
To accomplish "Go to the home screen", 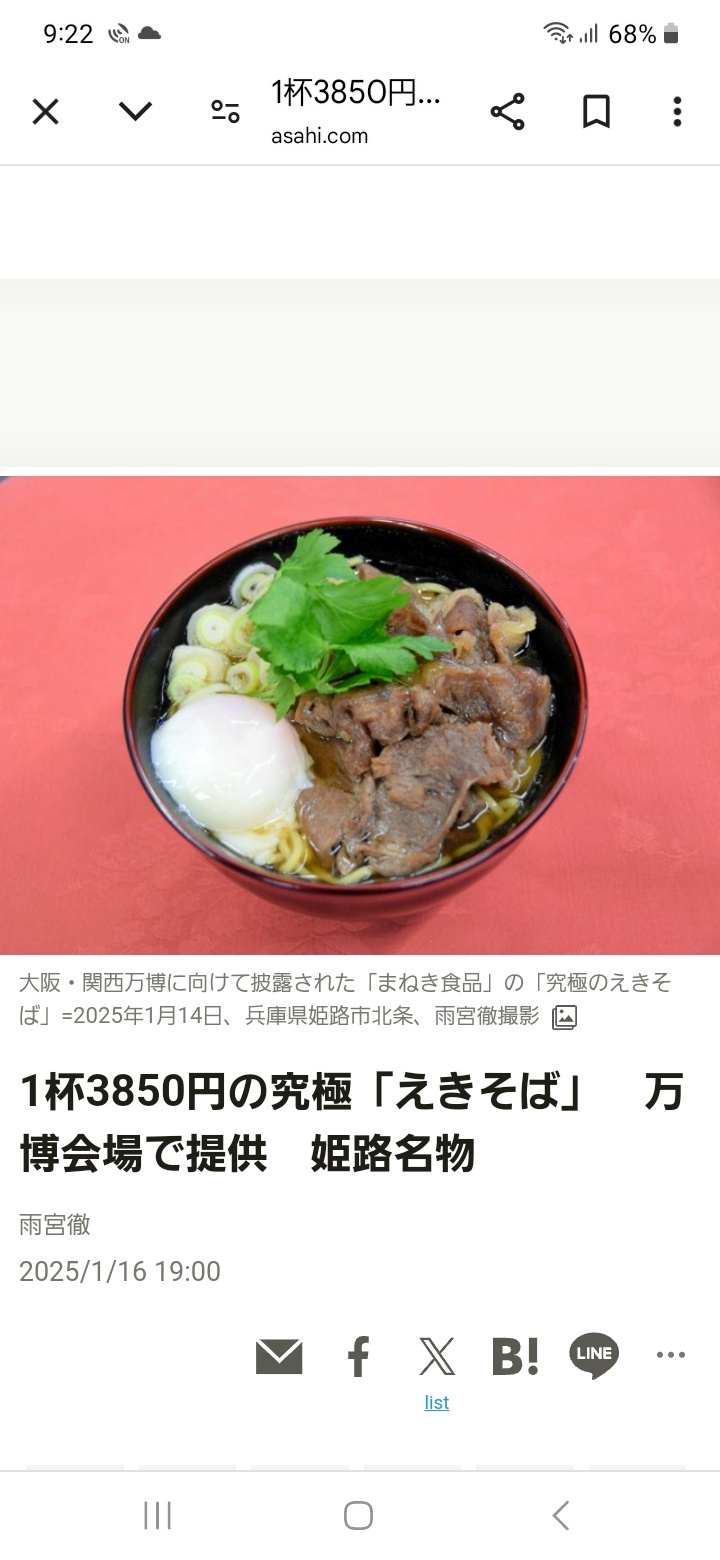I will tap(358, 1516).
